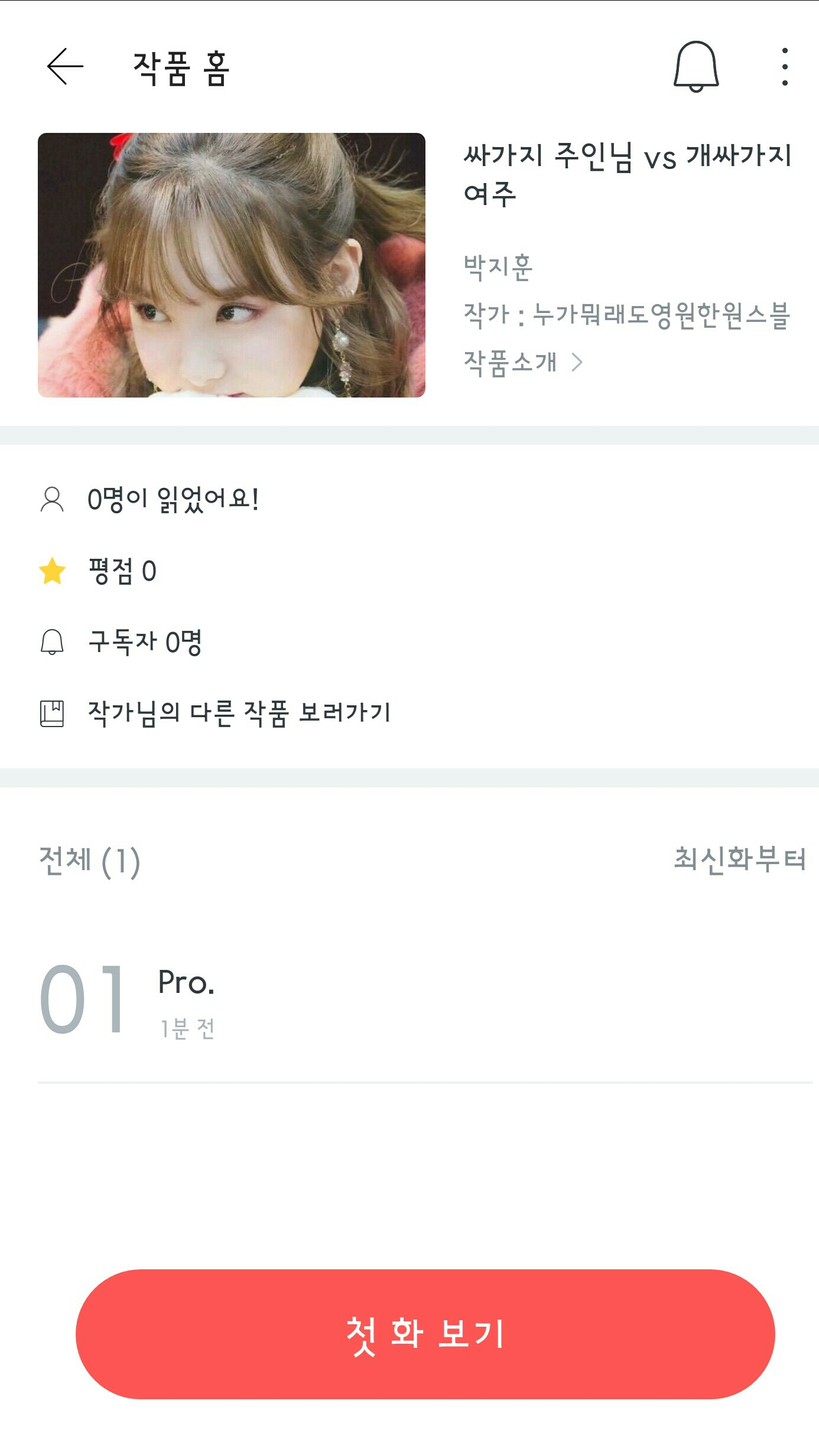Tap the notification bell in the app bar
Image resolution: width=819 pixels, height=1456 pixels.
click(696, 67)
